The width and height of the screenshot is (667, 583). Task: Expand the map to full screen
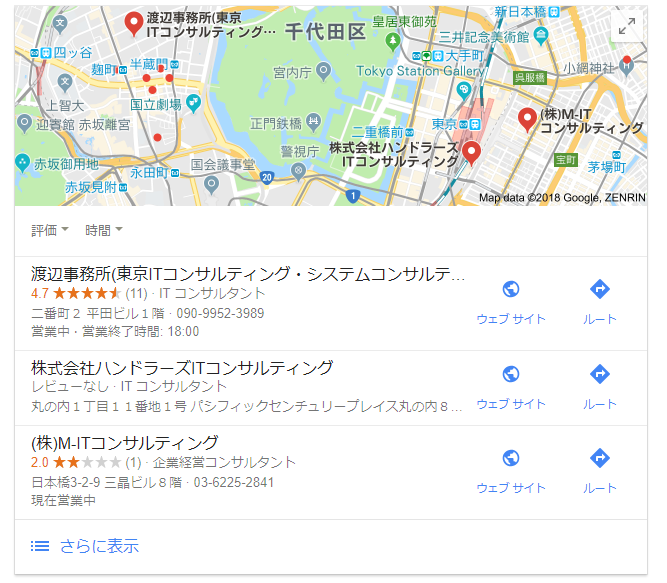point(627,28)
